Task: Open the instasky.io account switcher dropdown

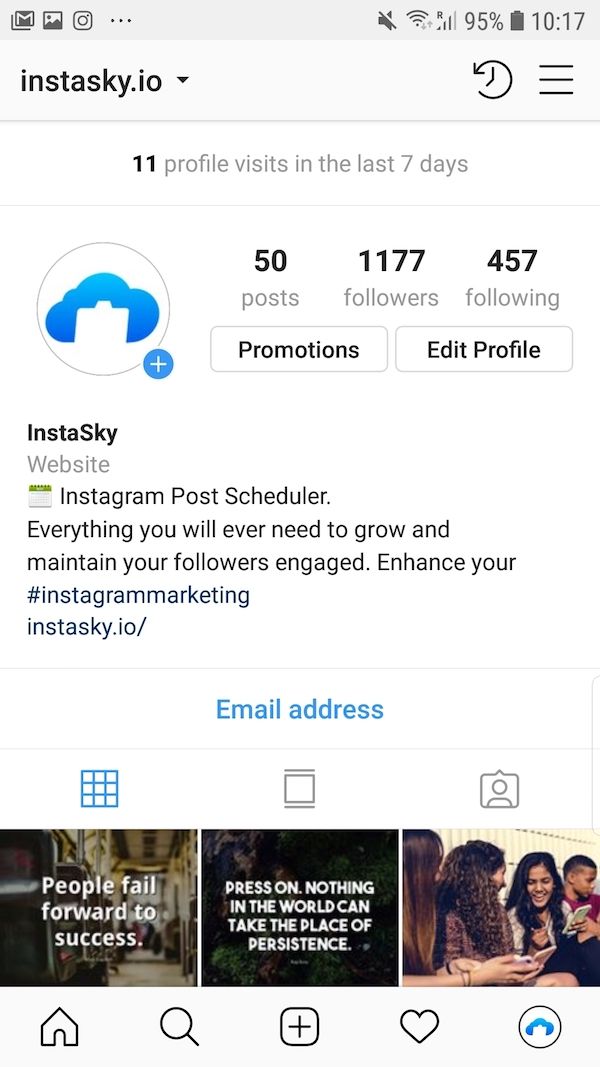Action: pos(105,81)
